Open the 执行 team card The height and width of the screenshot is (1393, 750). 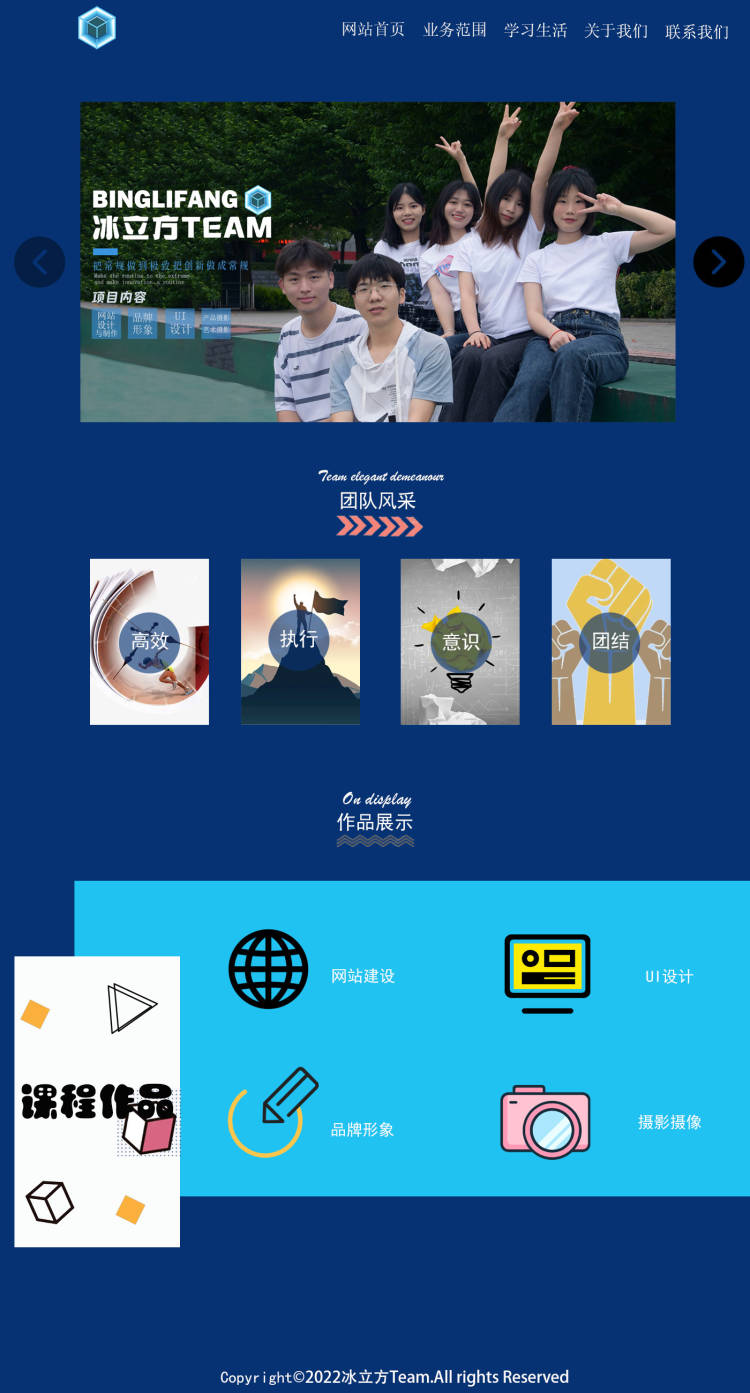[300, 641]
